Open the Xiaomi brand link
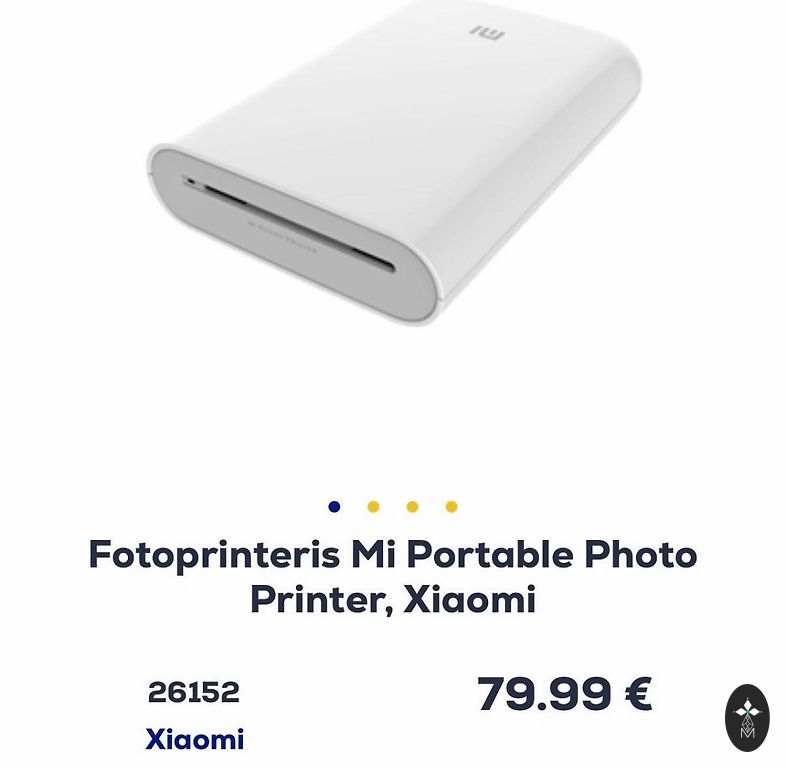The width and height of the screenshot is (786, 768). (195, 739)
